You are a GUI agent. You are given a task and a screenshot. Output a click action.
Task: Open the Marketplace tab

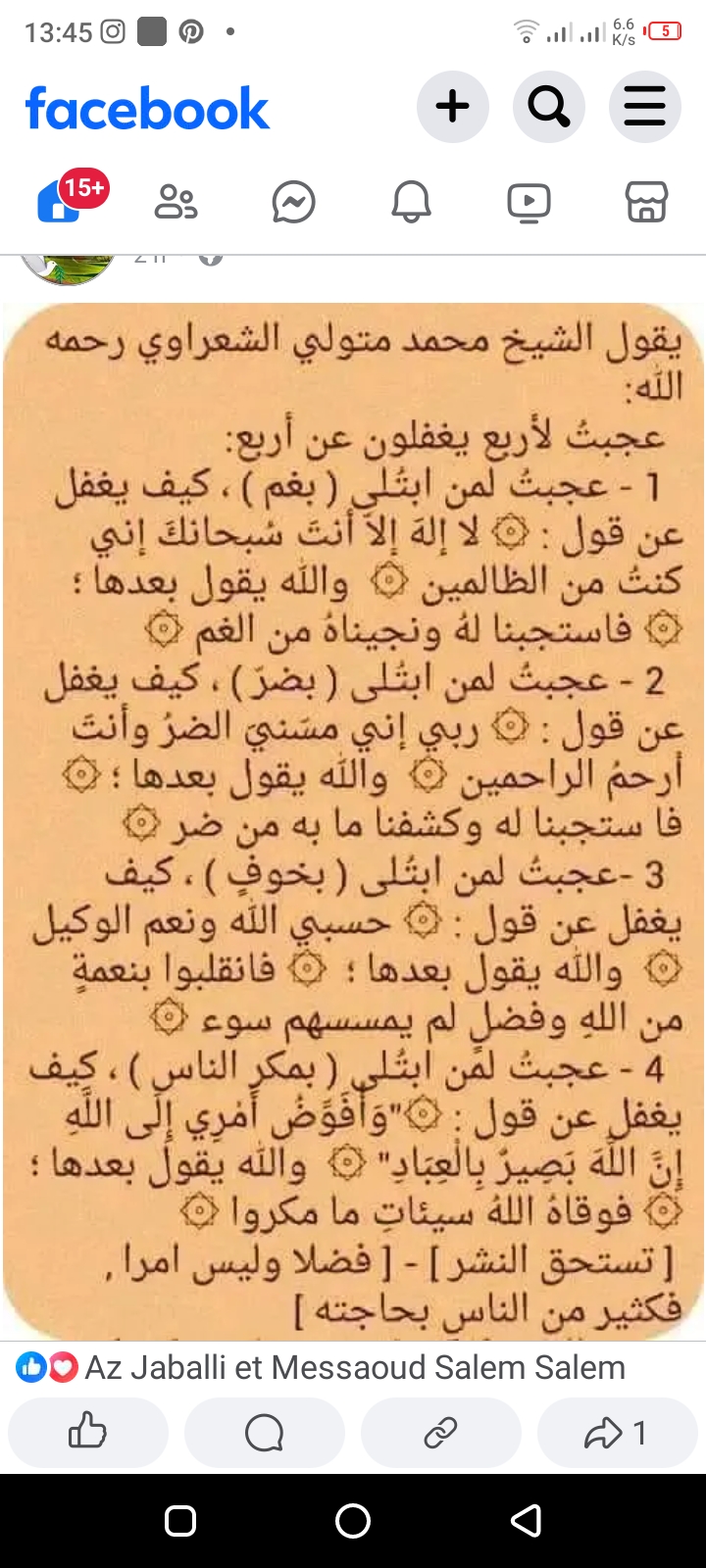(x=646, y=203)
